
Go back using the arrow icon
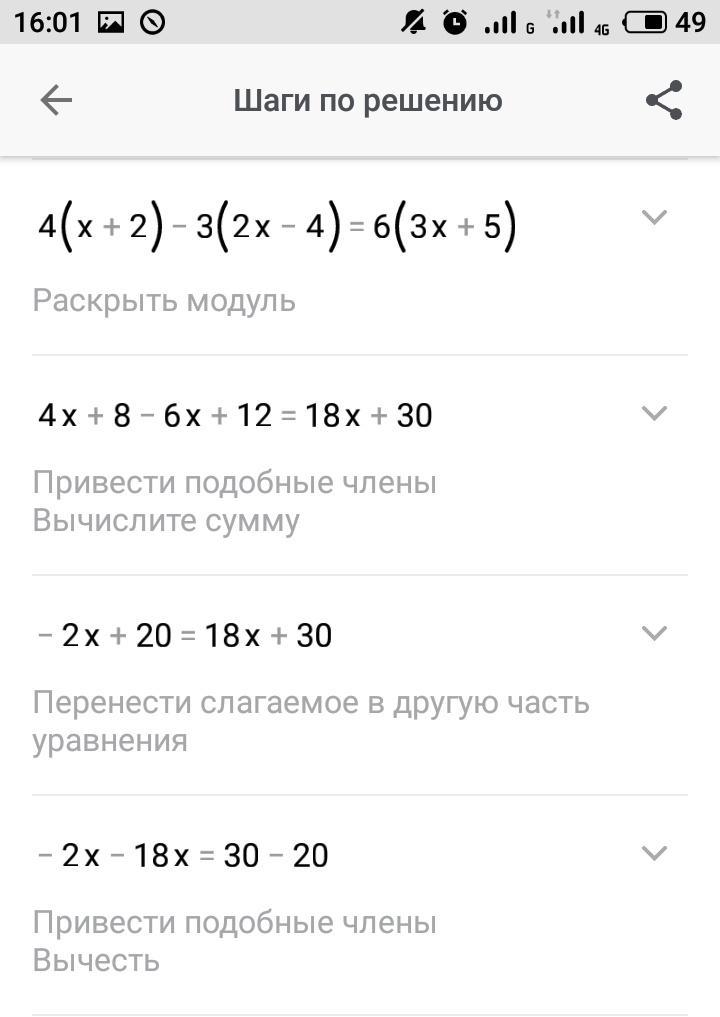coord(56,100)
